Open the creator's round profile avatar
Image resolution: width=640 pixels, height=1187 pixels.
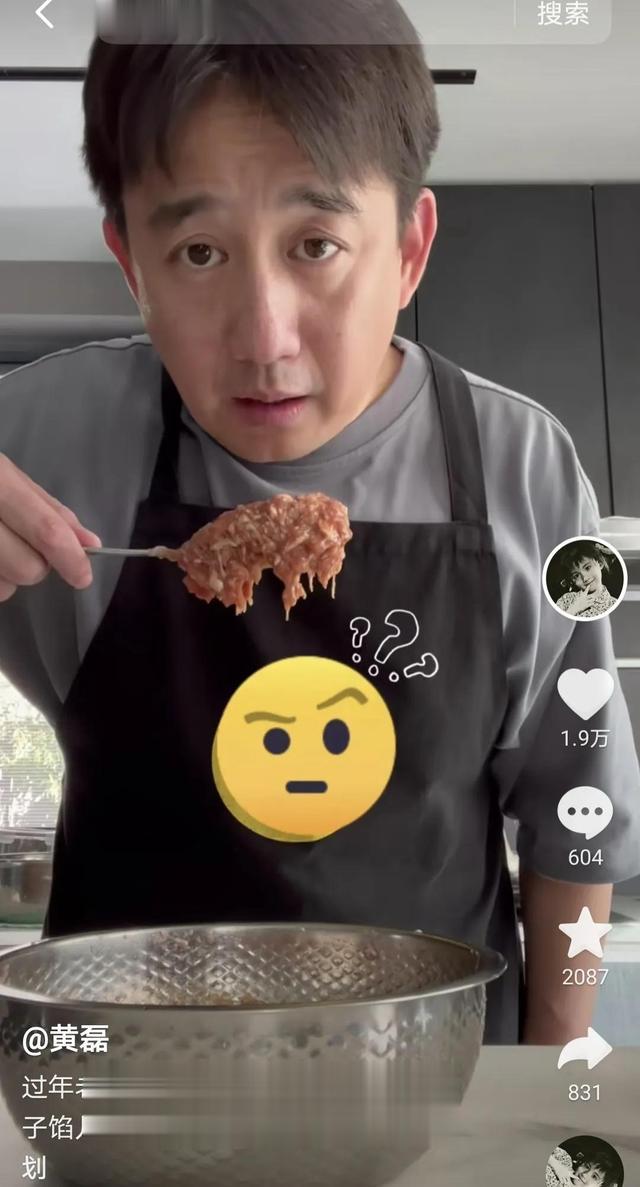tap(585, 578)
